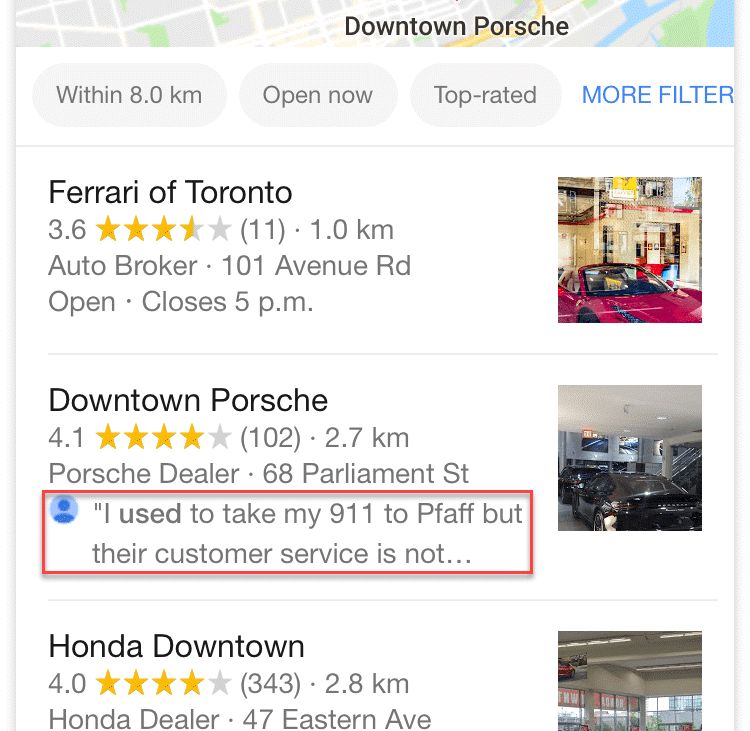This screenshot has height=731, width=750.
Task: Apply the Within 8.0 km filter
Action: (129, 96)
